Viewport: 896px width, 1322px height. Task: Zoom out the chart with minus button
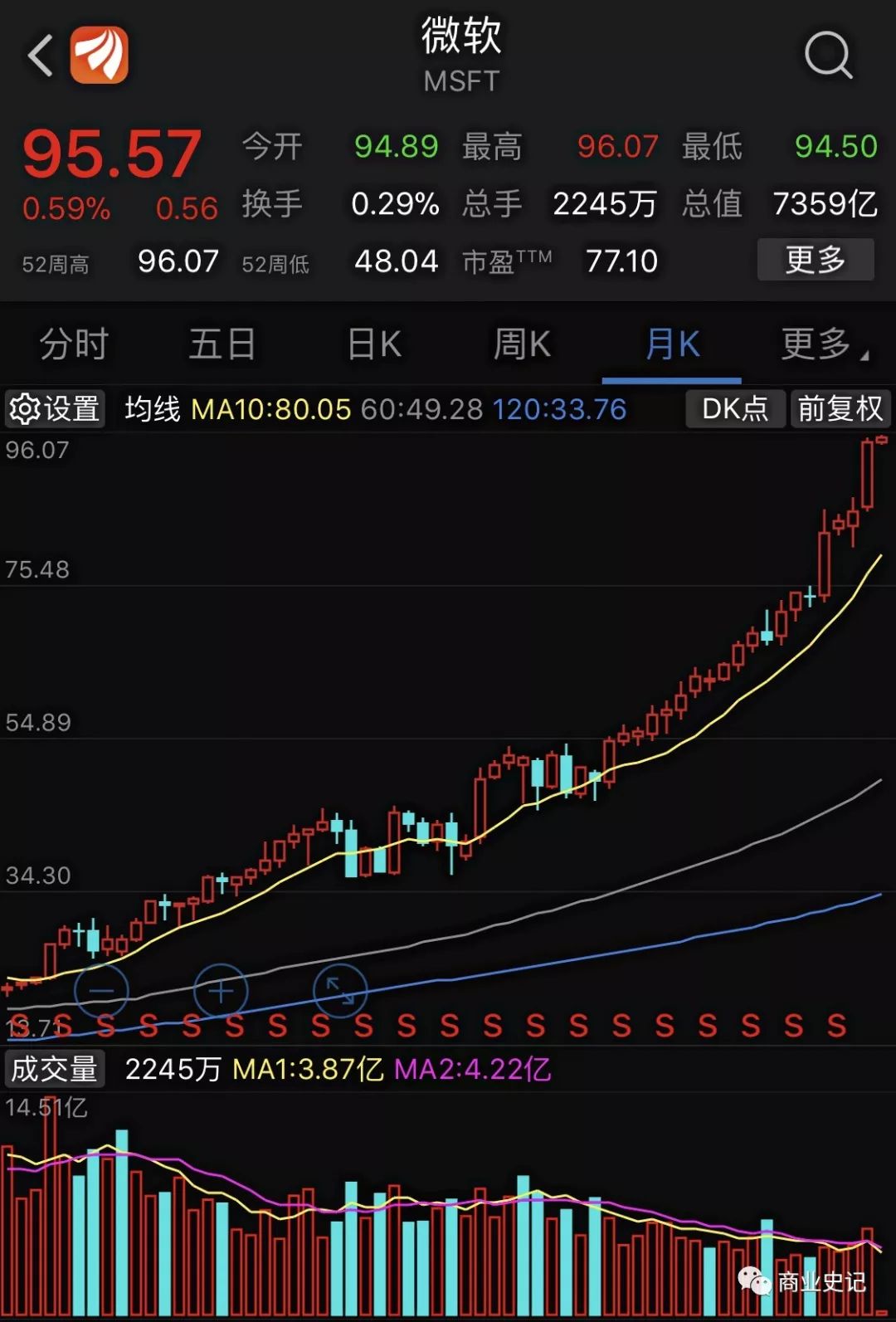coord(101,991)
